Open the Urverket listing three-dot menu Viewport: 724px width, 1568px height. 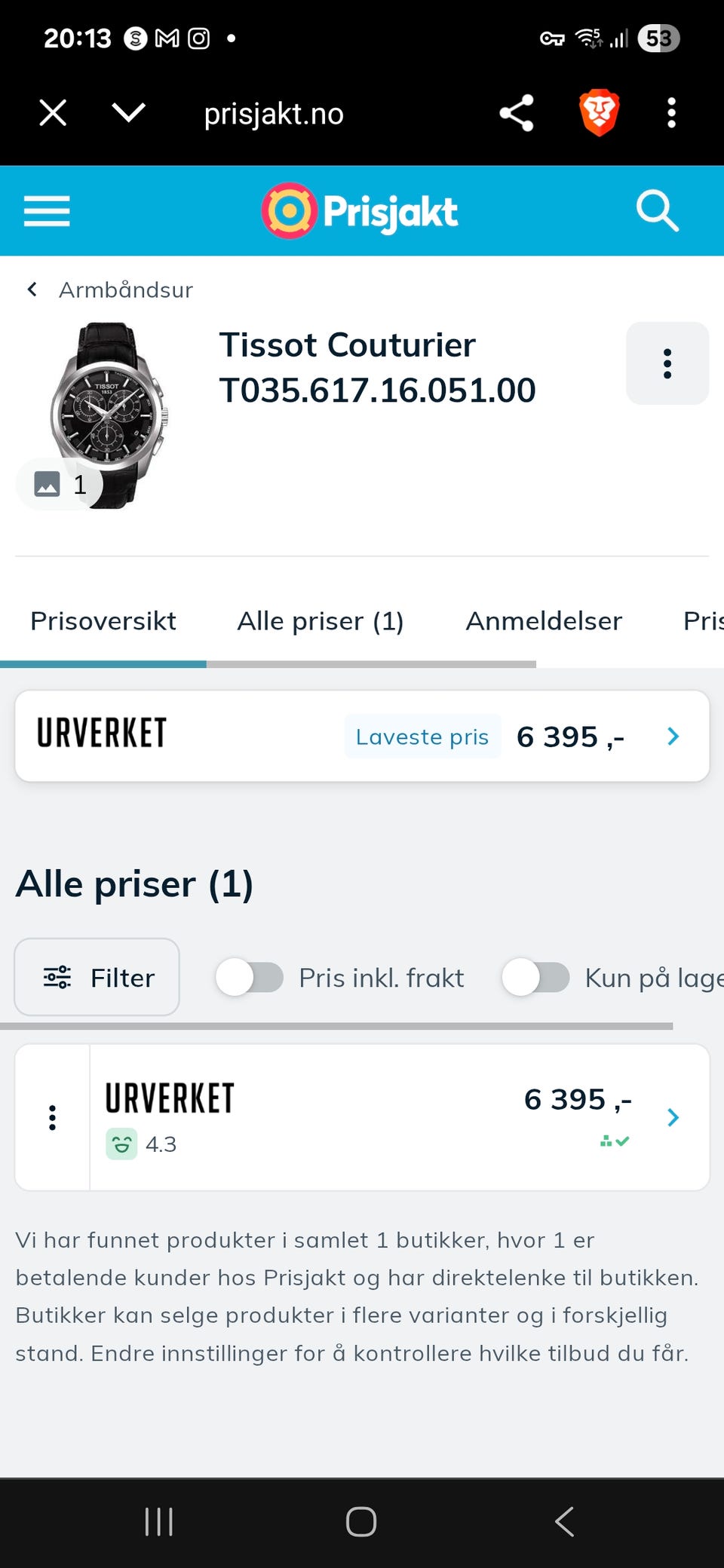click(52, 1118)
